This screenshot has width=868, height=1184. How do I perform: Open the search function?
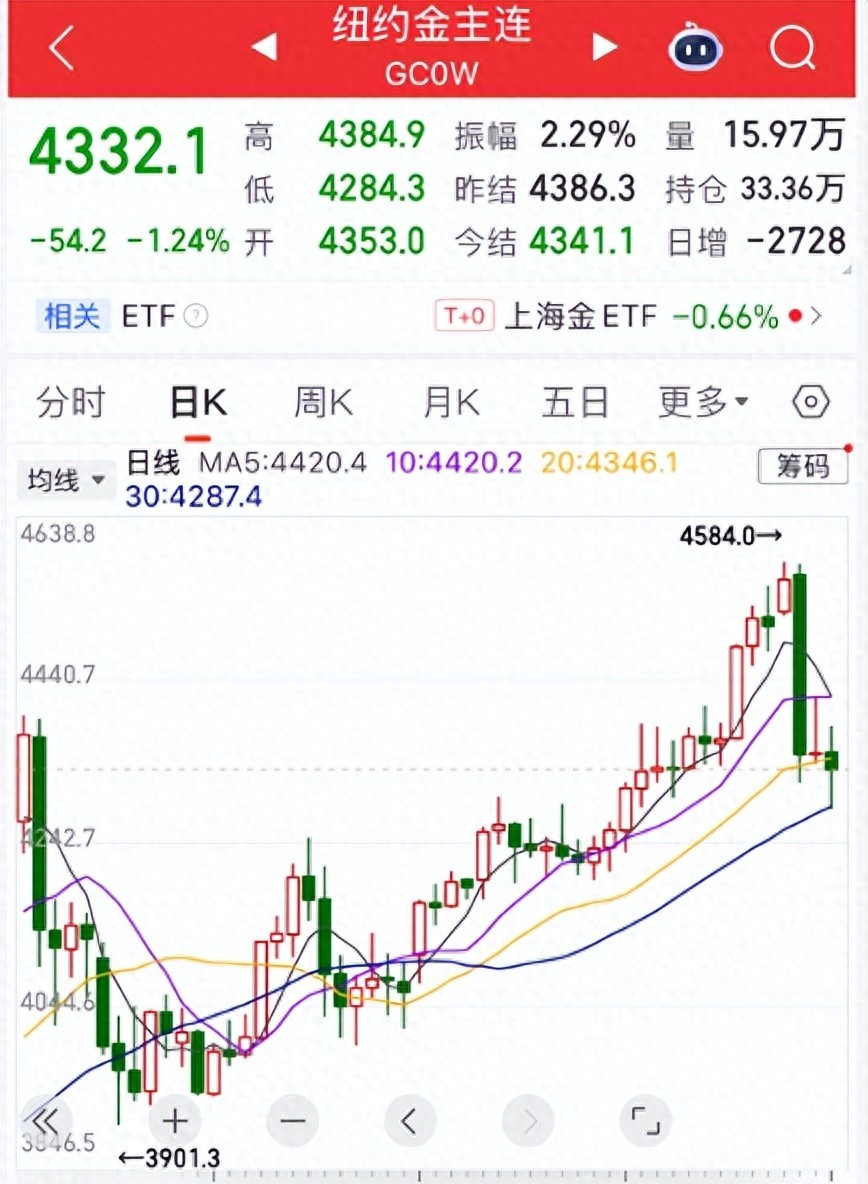click(791, 47)
